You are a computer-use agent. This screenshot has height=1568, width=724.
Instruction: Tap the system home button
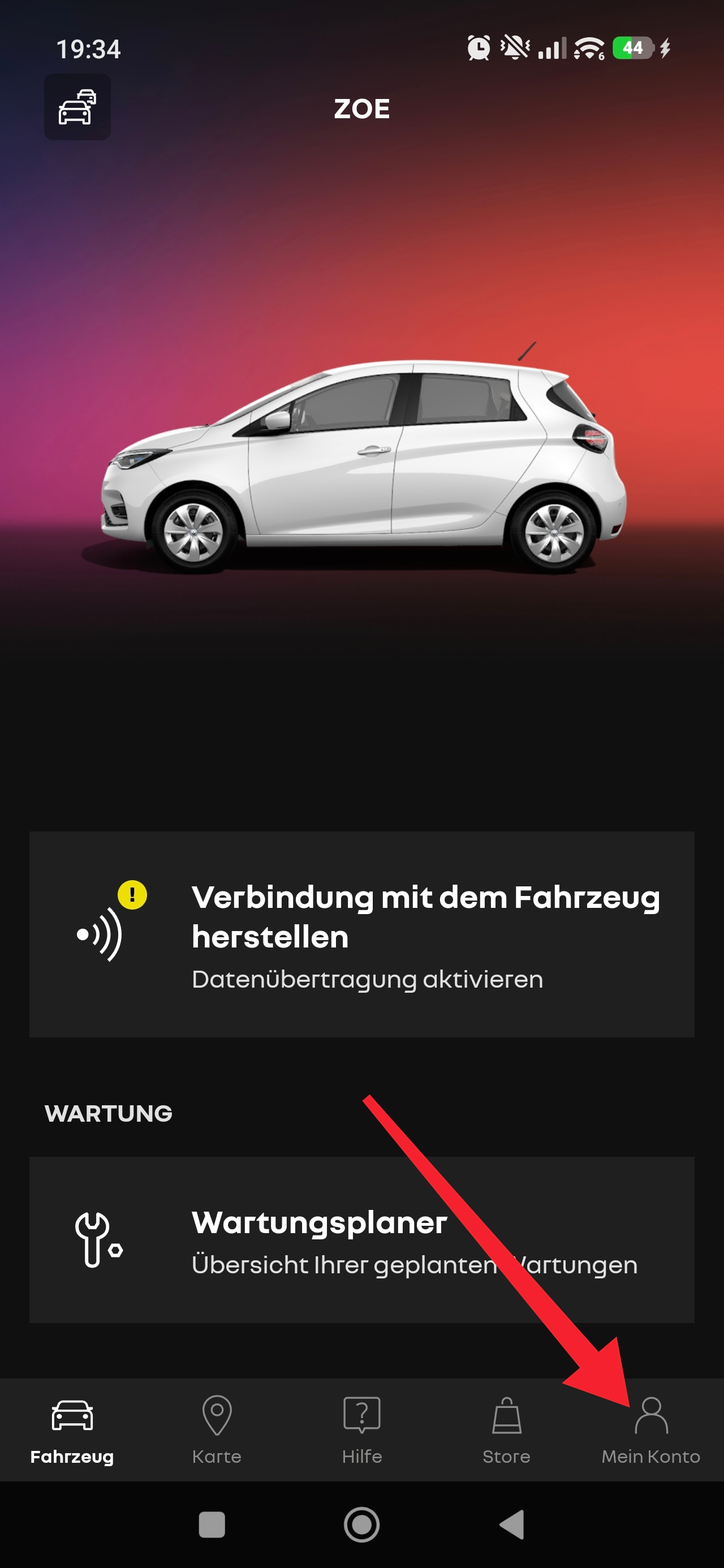[361, 1524]
